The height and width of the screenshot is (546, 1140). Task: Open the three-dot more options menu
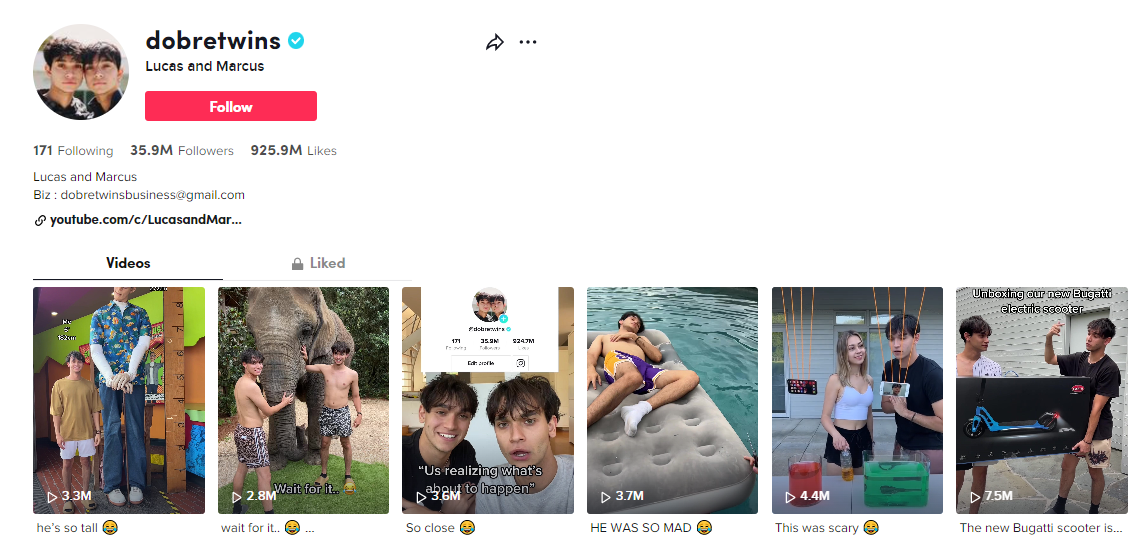[528, 42]
